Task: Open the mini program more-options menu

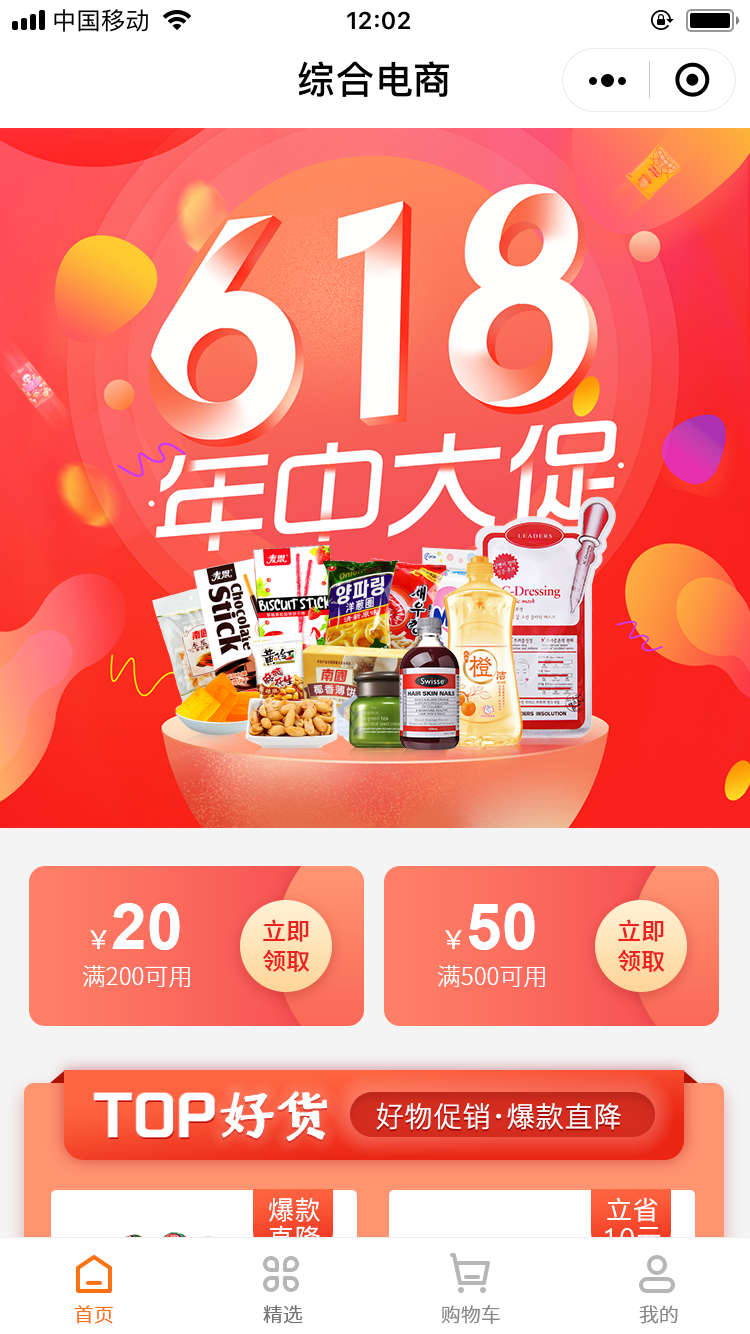Action: (x=607, y=81)
